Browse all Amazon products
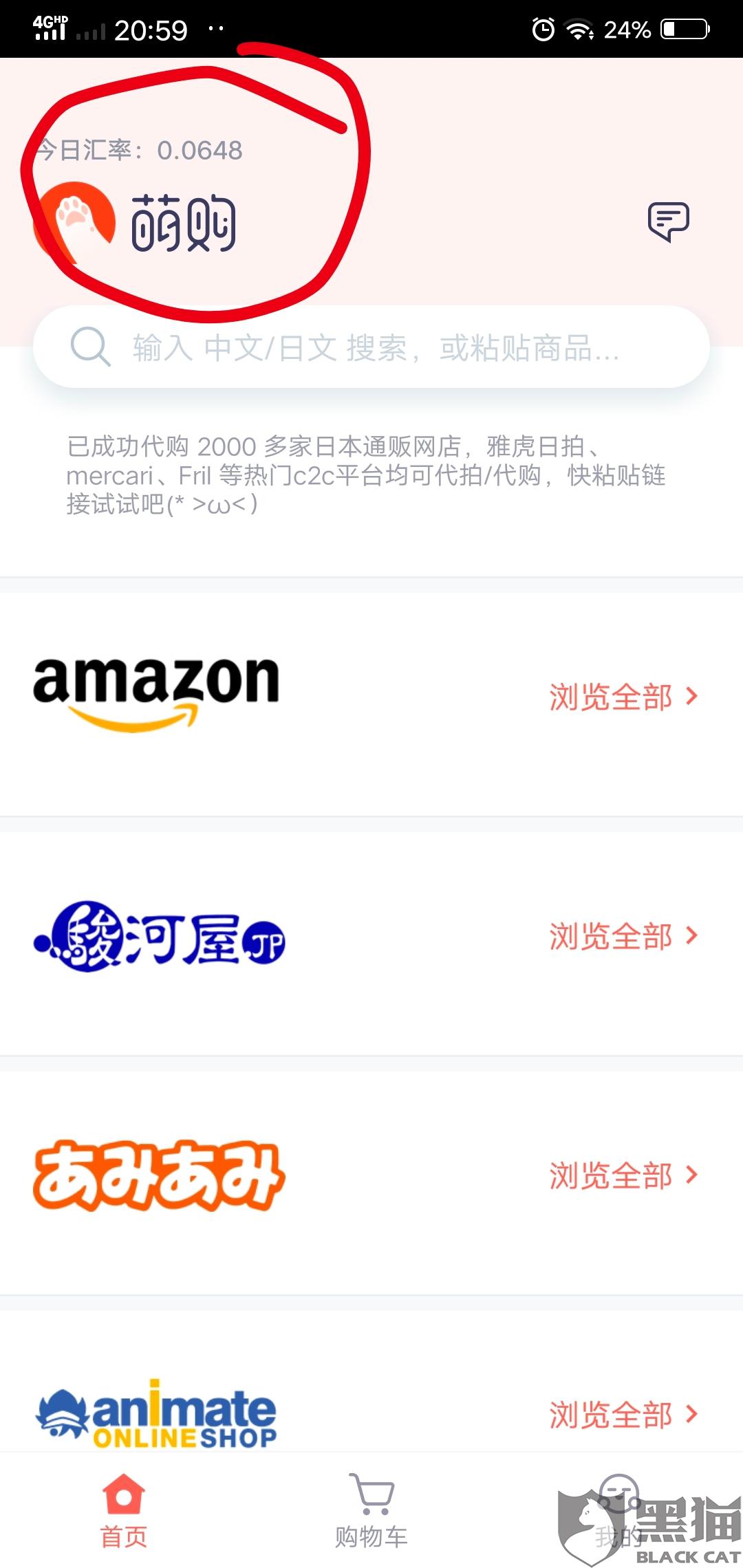Viewport: 743px width, 1568px height. click(x=623, y=697)
